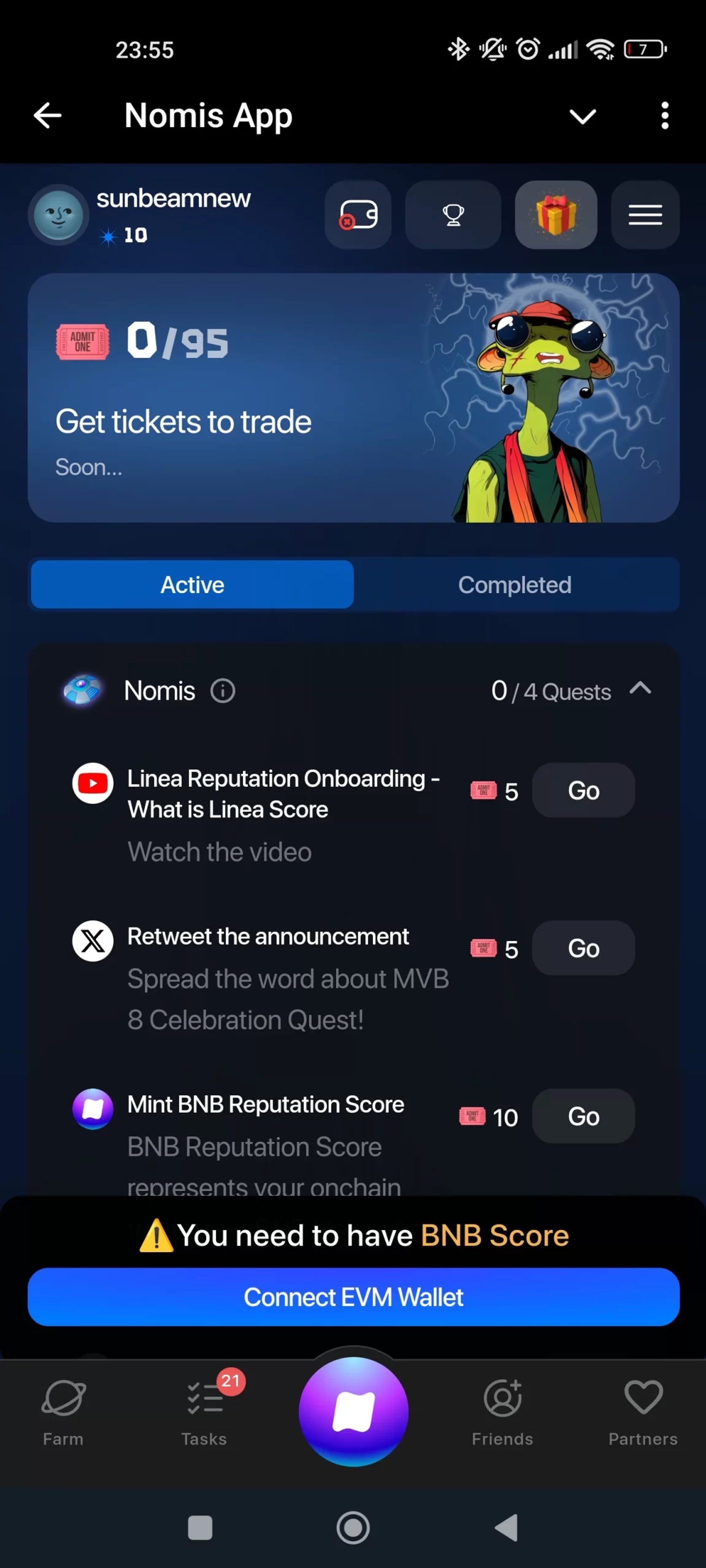Viewport: 706px width, 1568px height.
Task: Select the X icon on the retweet quest
Action: point(93,941)
